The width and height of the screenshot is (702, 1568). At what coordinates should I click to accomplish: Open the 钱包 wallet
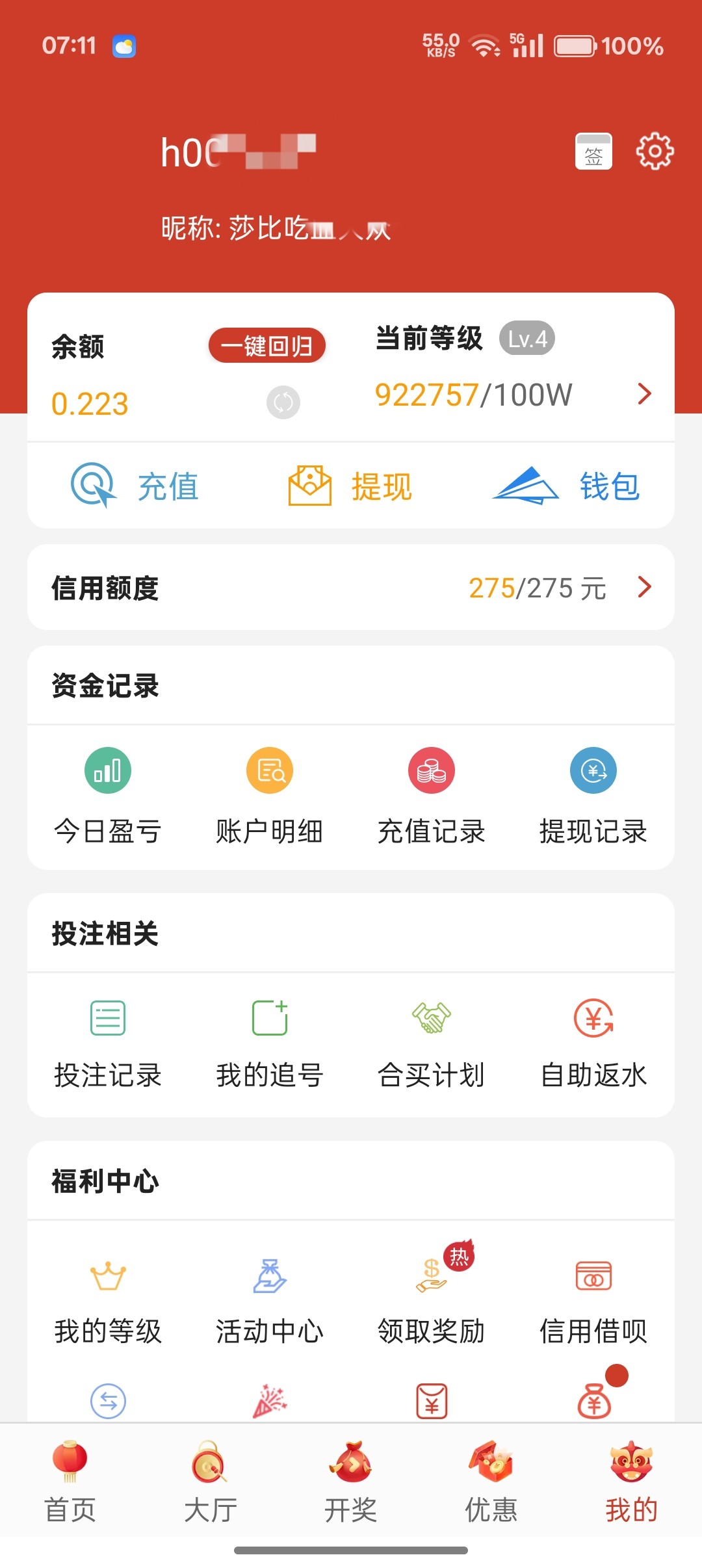tap(566, 486)
